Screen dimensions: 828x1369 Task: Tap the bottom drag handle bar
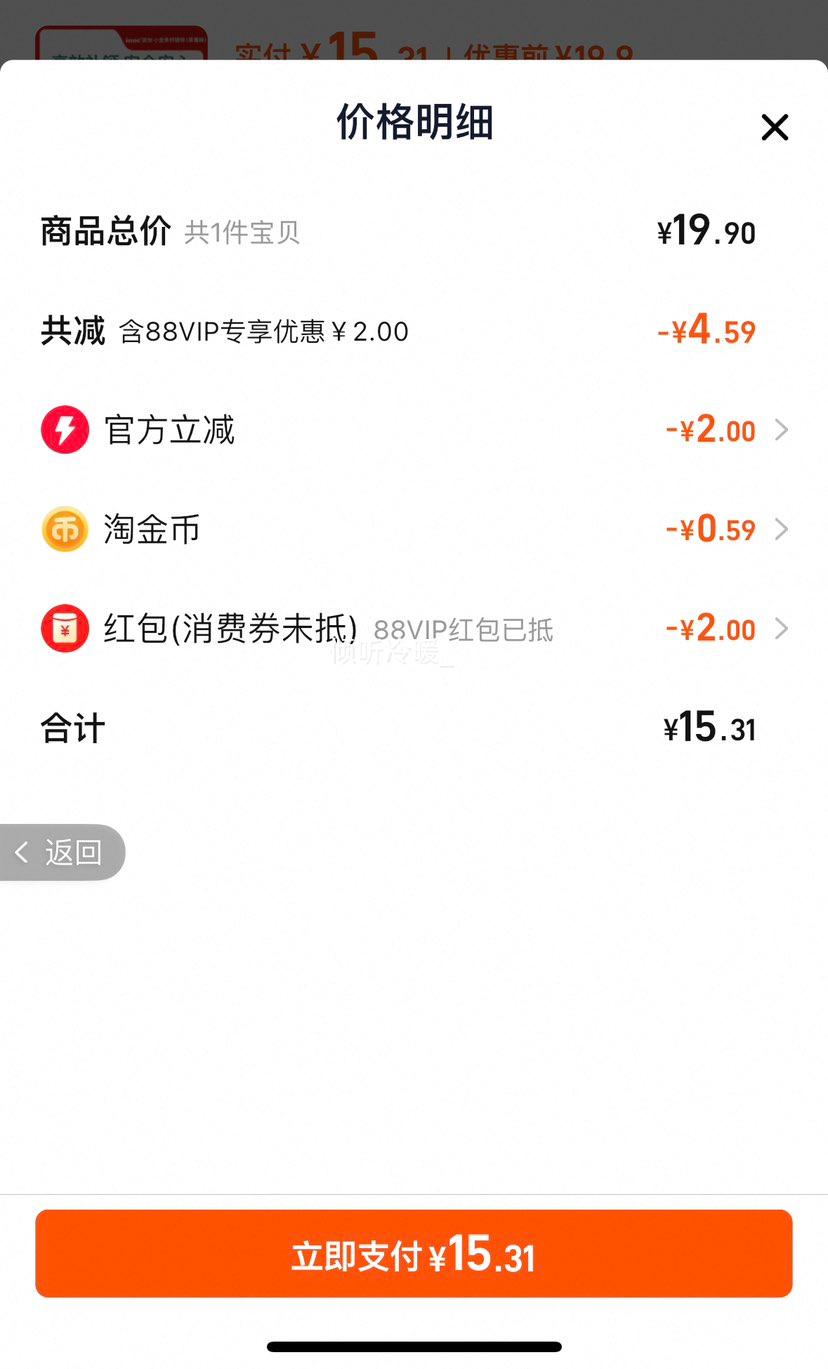tap(414, 1345)
